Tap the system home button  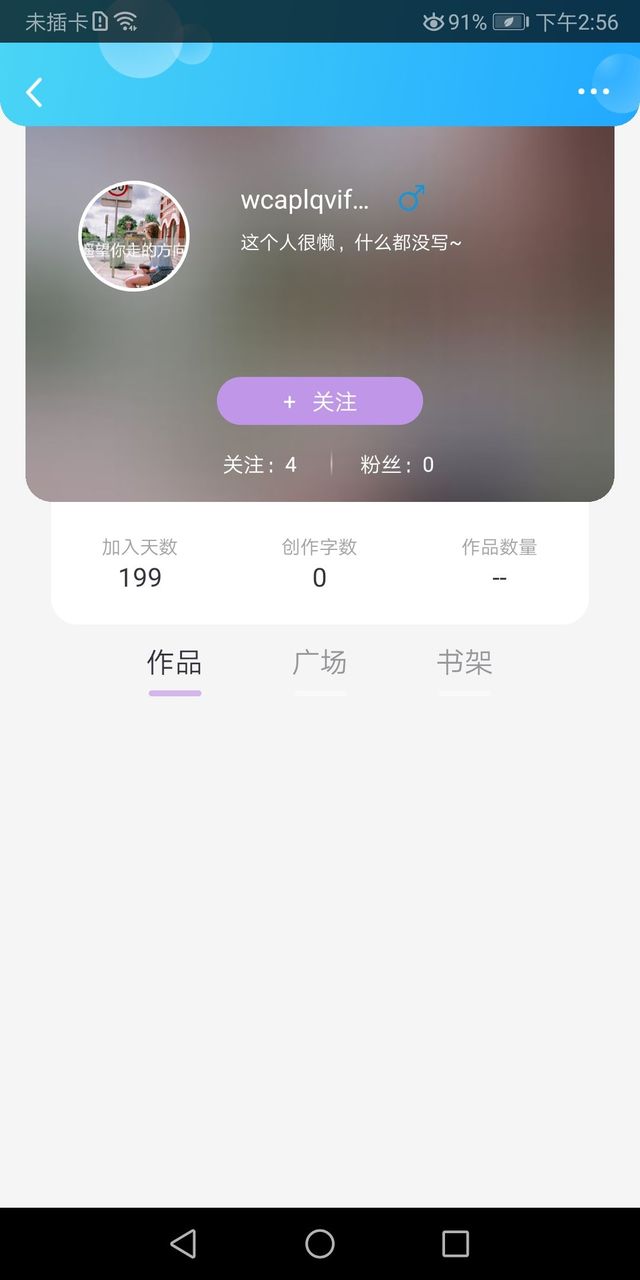coord(320,1243)
